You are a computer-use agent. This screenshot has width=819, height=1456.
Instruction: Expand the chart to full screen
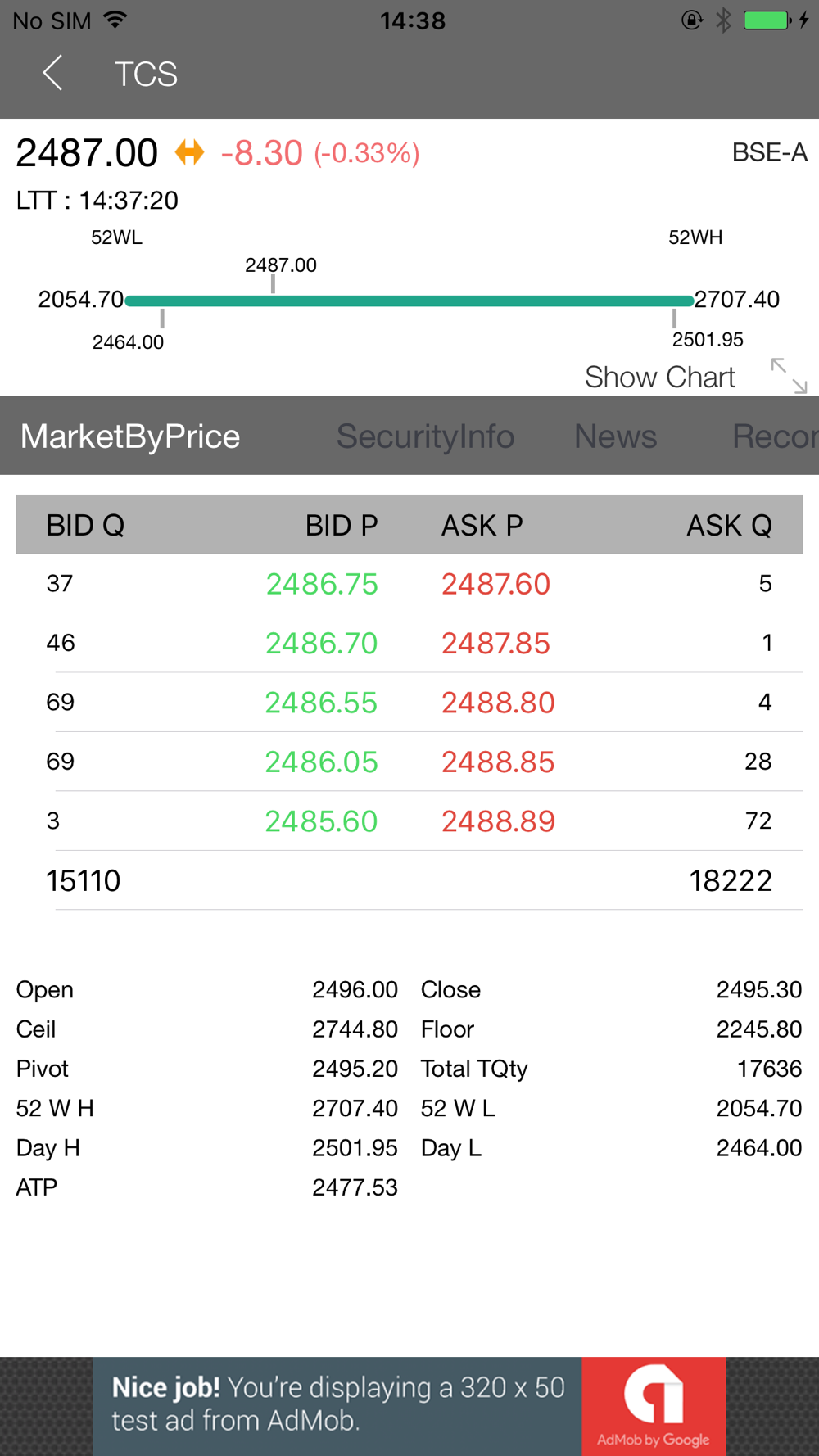pos(790,376)
